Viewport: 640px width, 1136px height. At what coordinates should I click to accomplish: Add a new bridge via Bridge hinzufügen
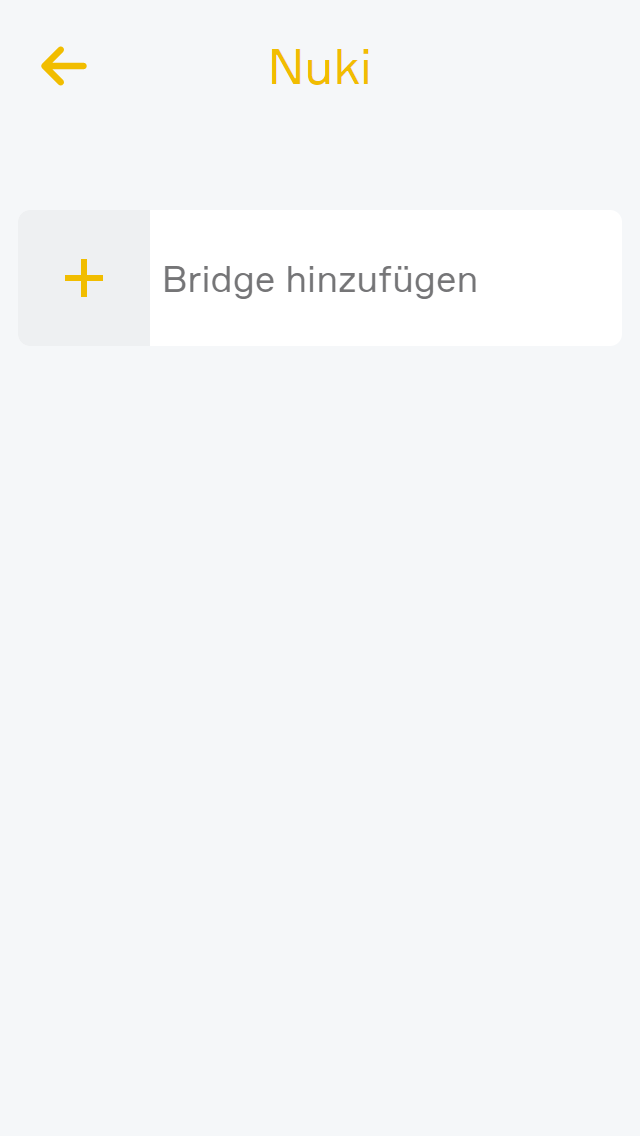point(320,279)
